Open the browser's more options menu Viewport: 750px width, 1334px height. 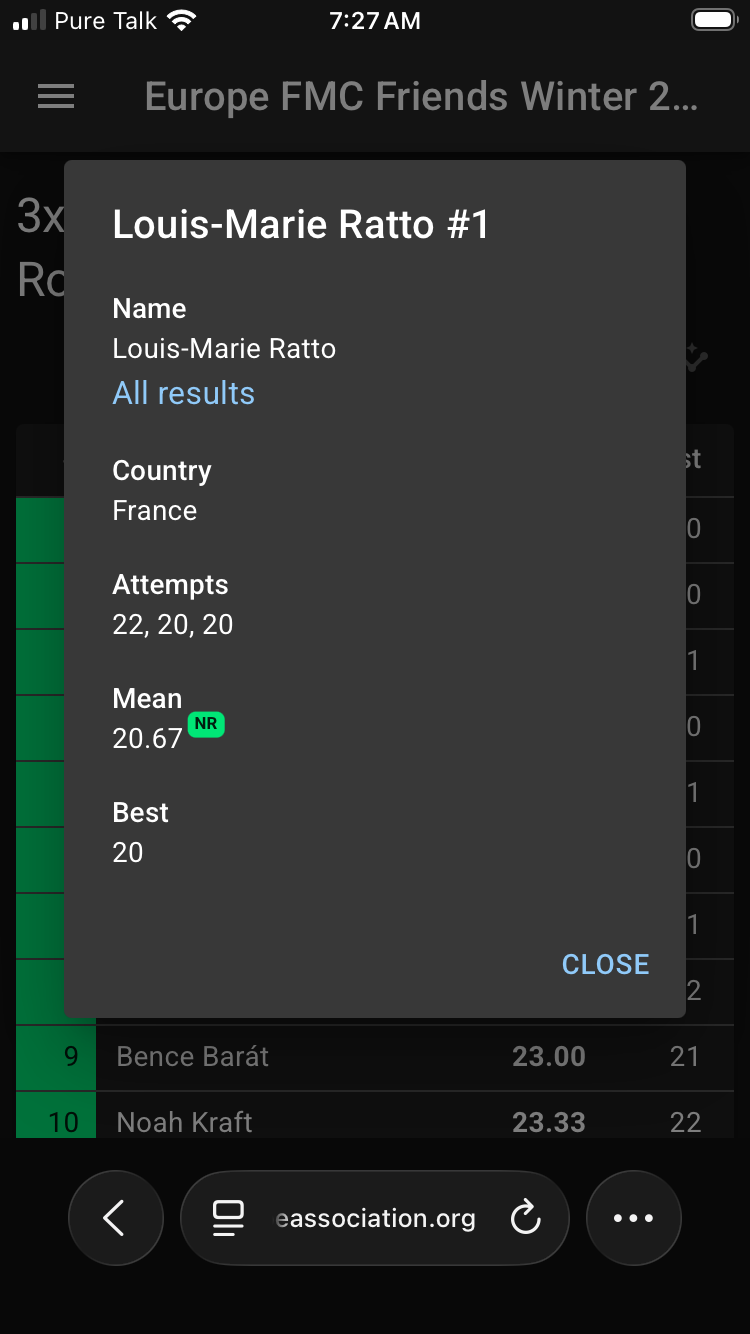(x=633, y=1218)
